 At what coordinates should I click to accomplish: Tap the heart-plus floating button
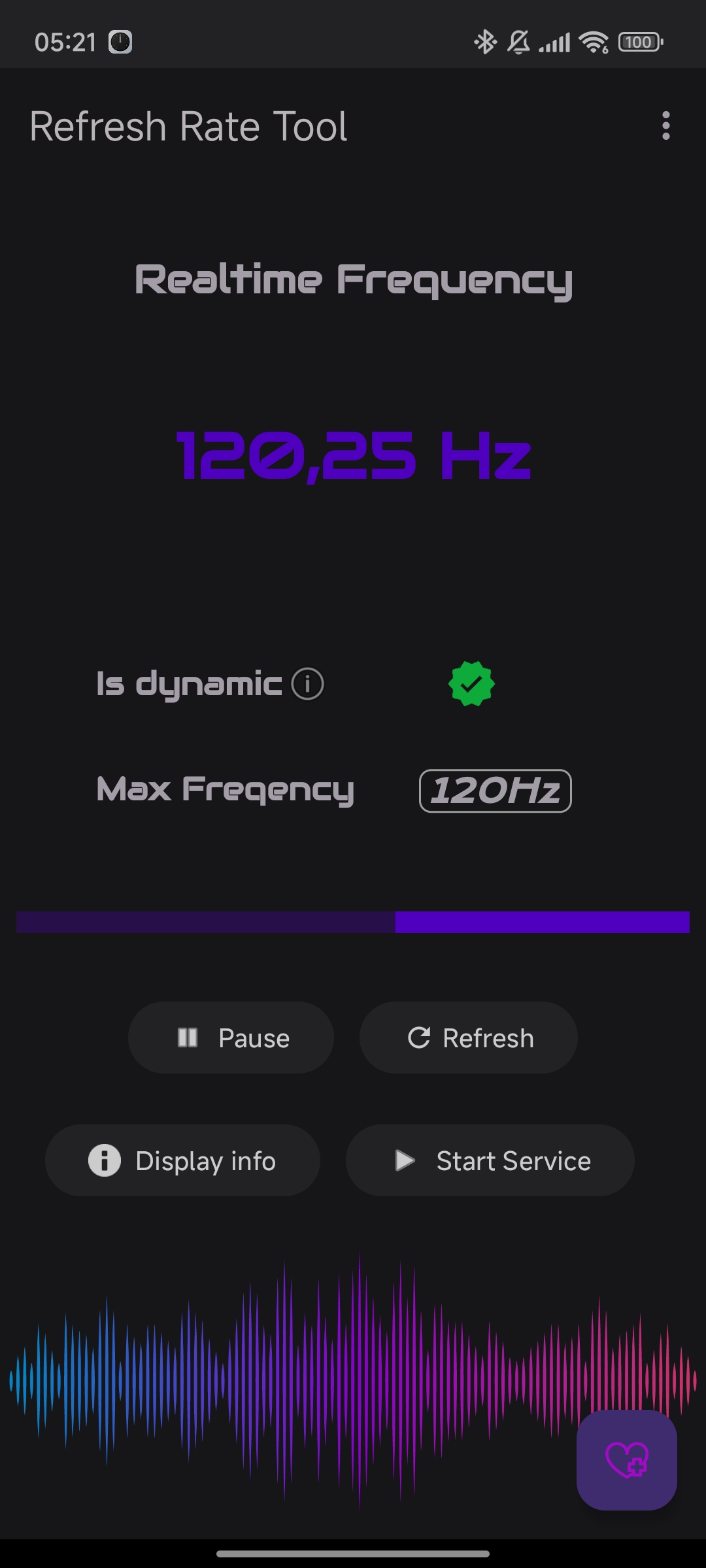tap(626, 1460)
